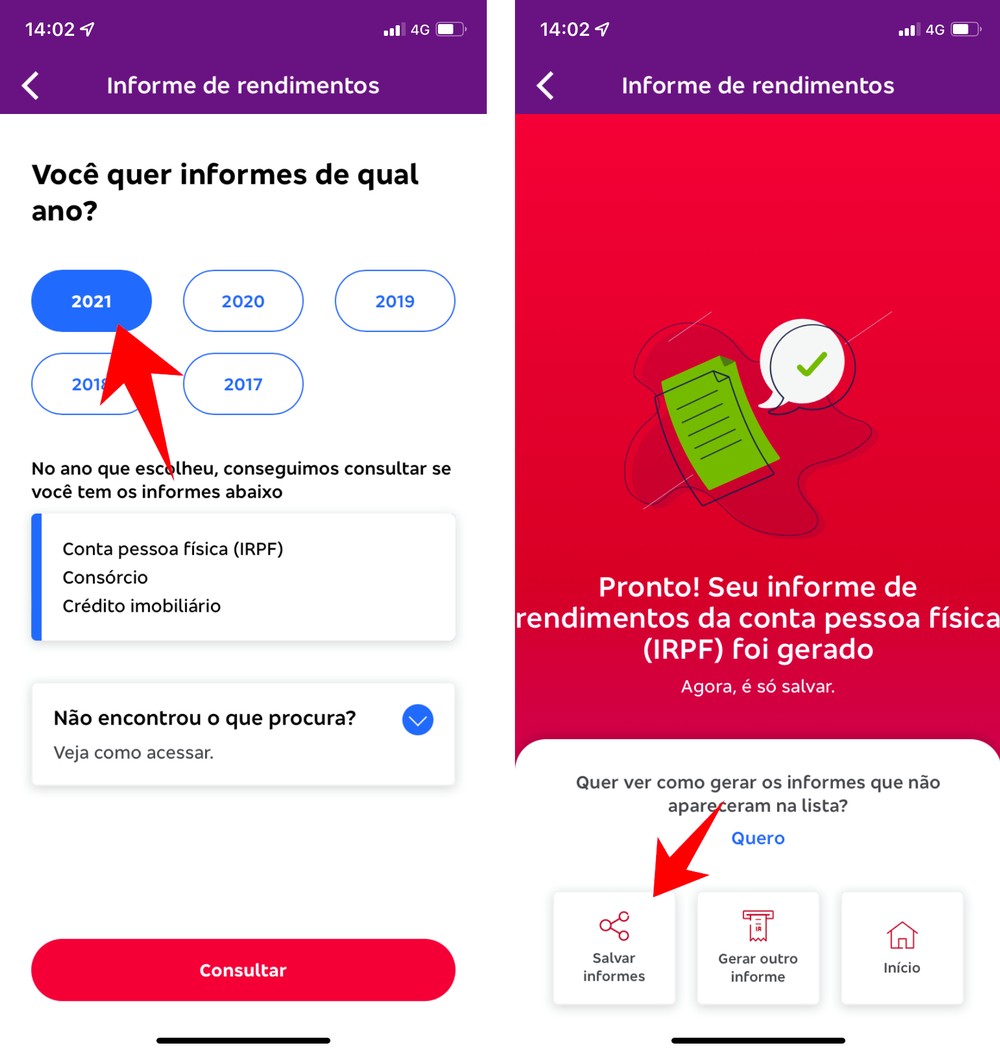Viewport: 1000px width, 1053px height.
Task: Tap Salvar informes to share the report
Action: tap(614, 948)
